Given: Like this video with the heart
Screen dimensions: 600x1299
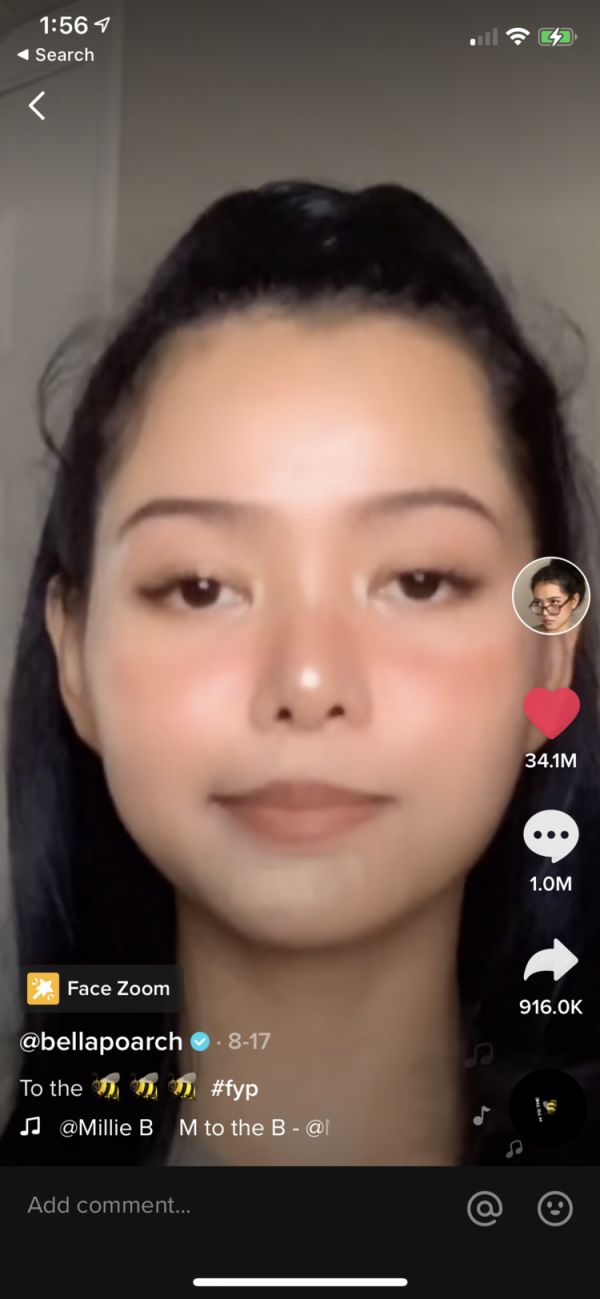Looking at the screenshot, I should (551, 714).
